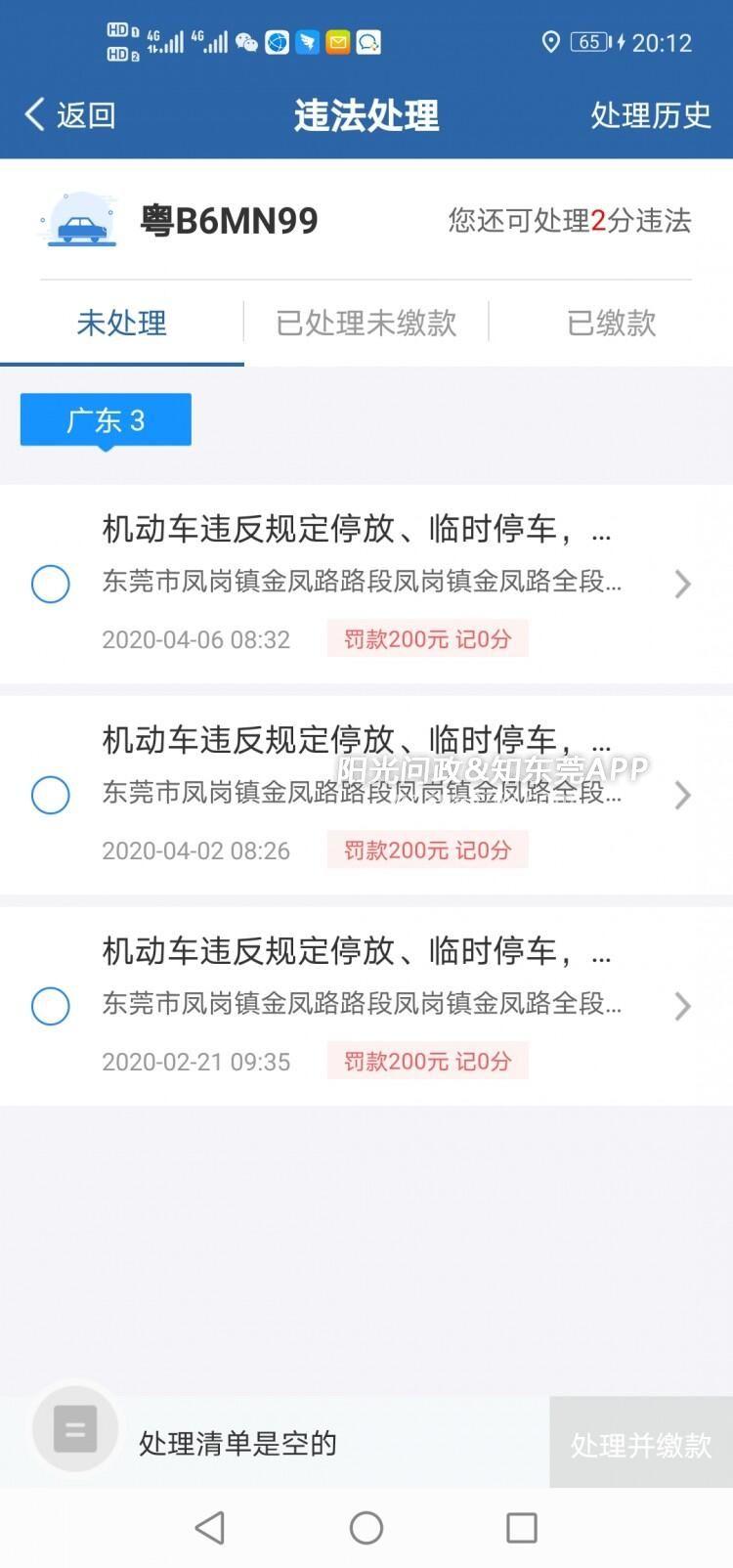
Task: Select the violation dated 2020-04-06 08:32
Action: 51,584
